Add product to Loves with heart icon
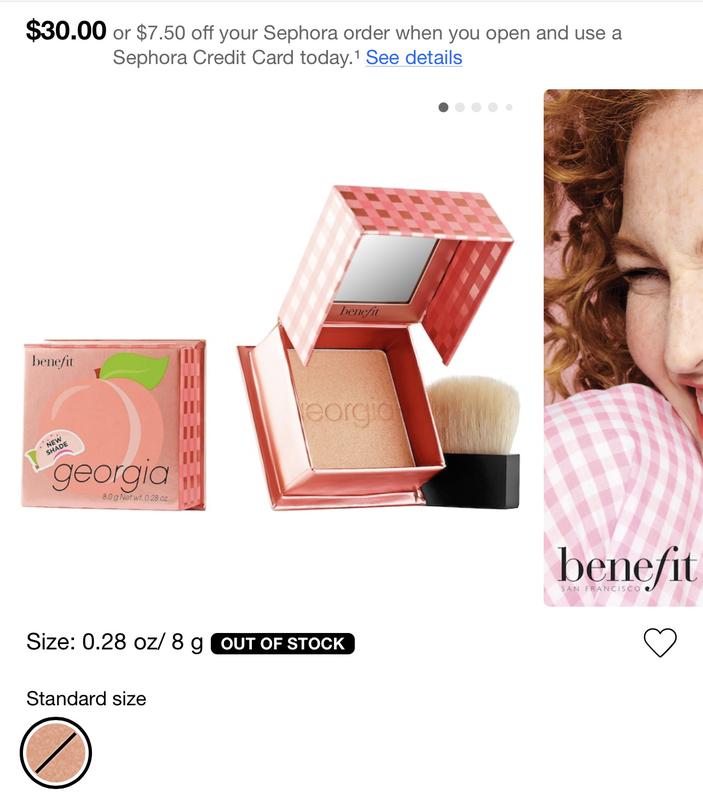Image resolution: width=703 pixels, height=800 pixels. point(660,643)
